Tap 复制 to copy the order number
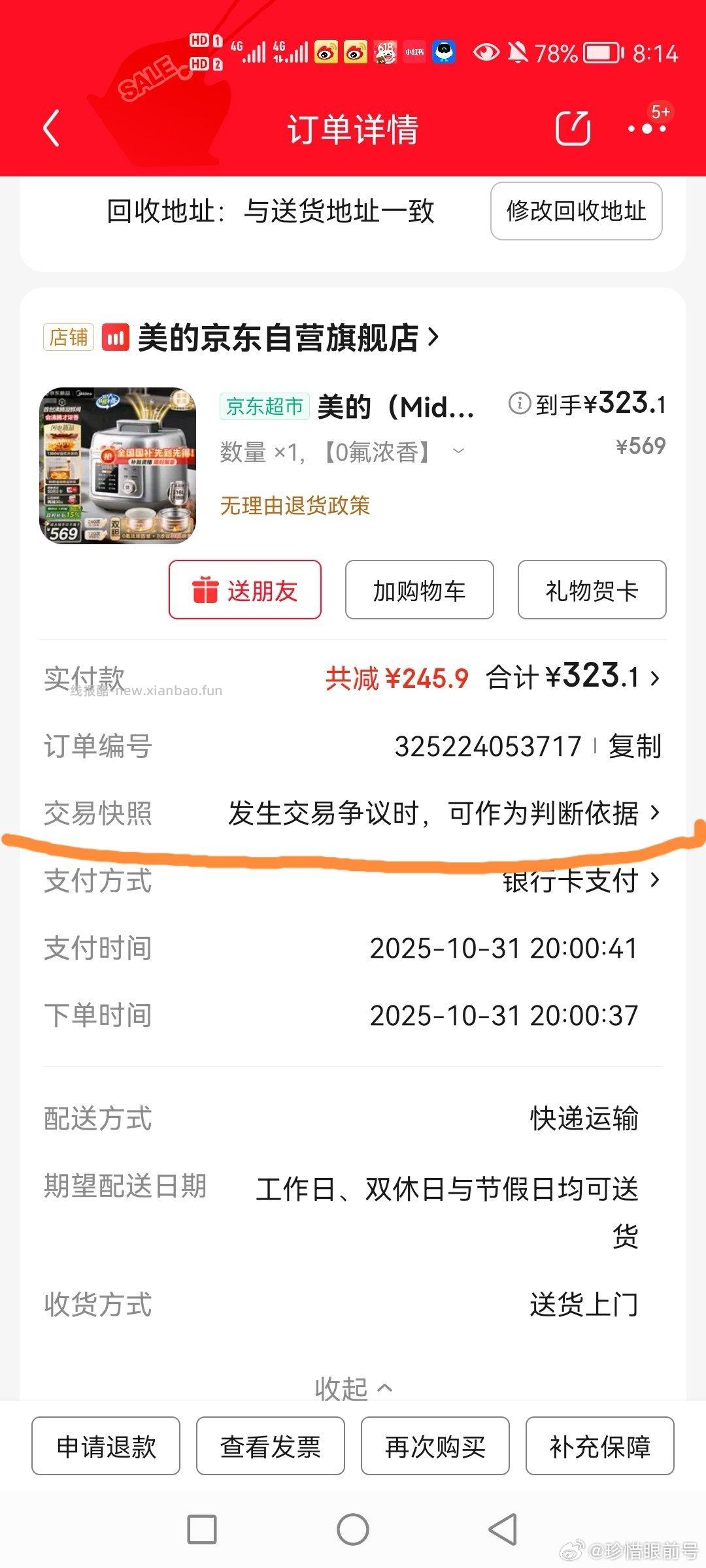The height and width of the screenshot is (1568, 706). point(635,747)
